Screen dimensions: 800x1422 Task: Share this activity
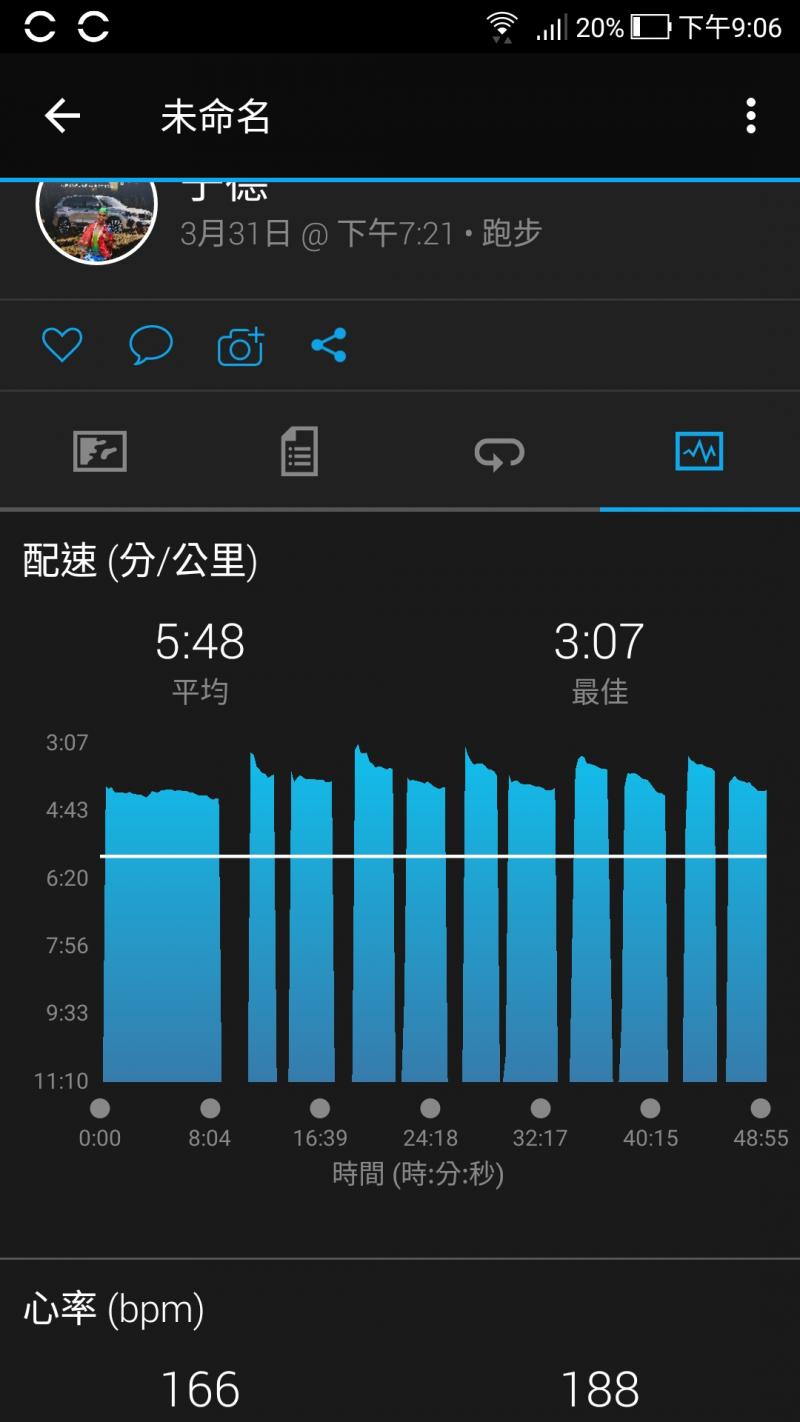coord(329,345)
